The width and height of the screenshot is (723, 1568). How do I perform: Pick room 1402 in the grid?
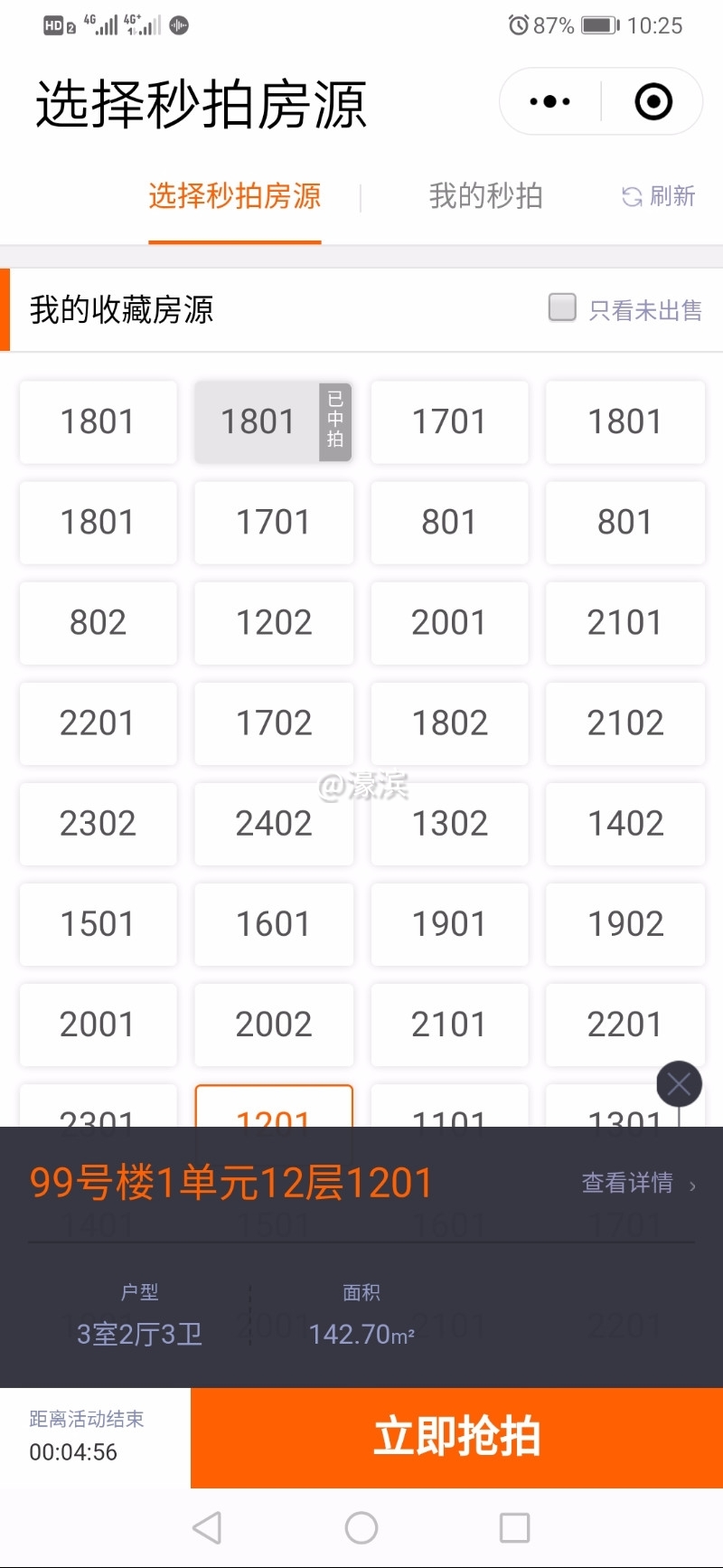tap(625, 823)
